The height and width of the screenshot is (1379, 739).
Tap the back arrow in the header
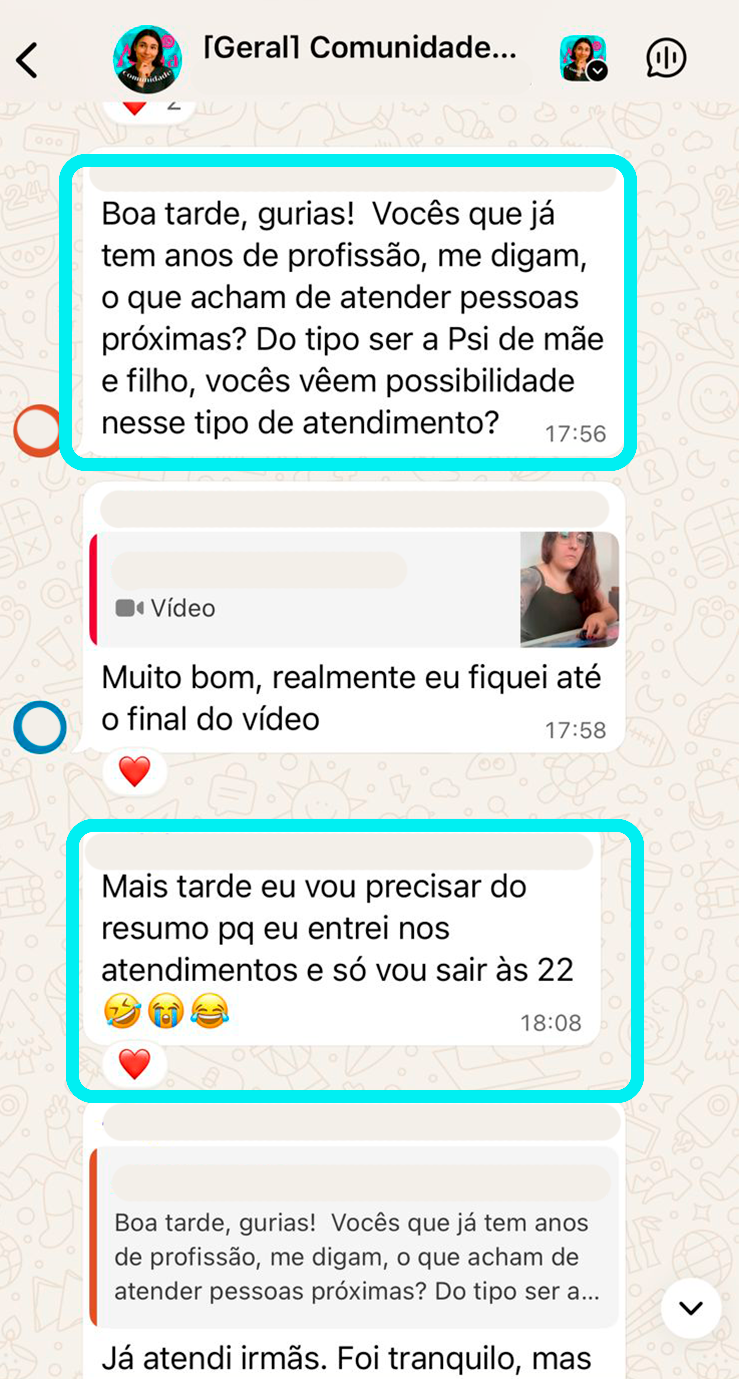[x=27, y=59]
